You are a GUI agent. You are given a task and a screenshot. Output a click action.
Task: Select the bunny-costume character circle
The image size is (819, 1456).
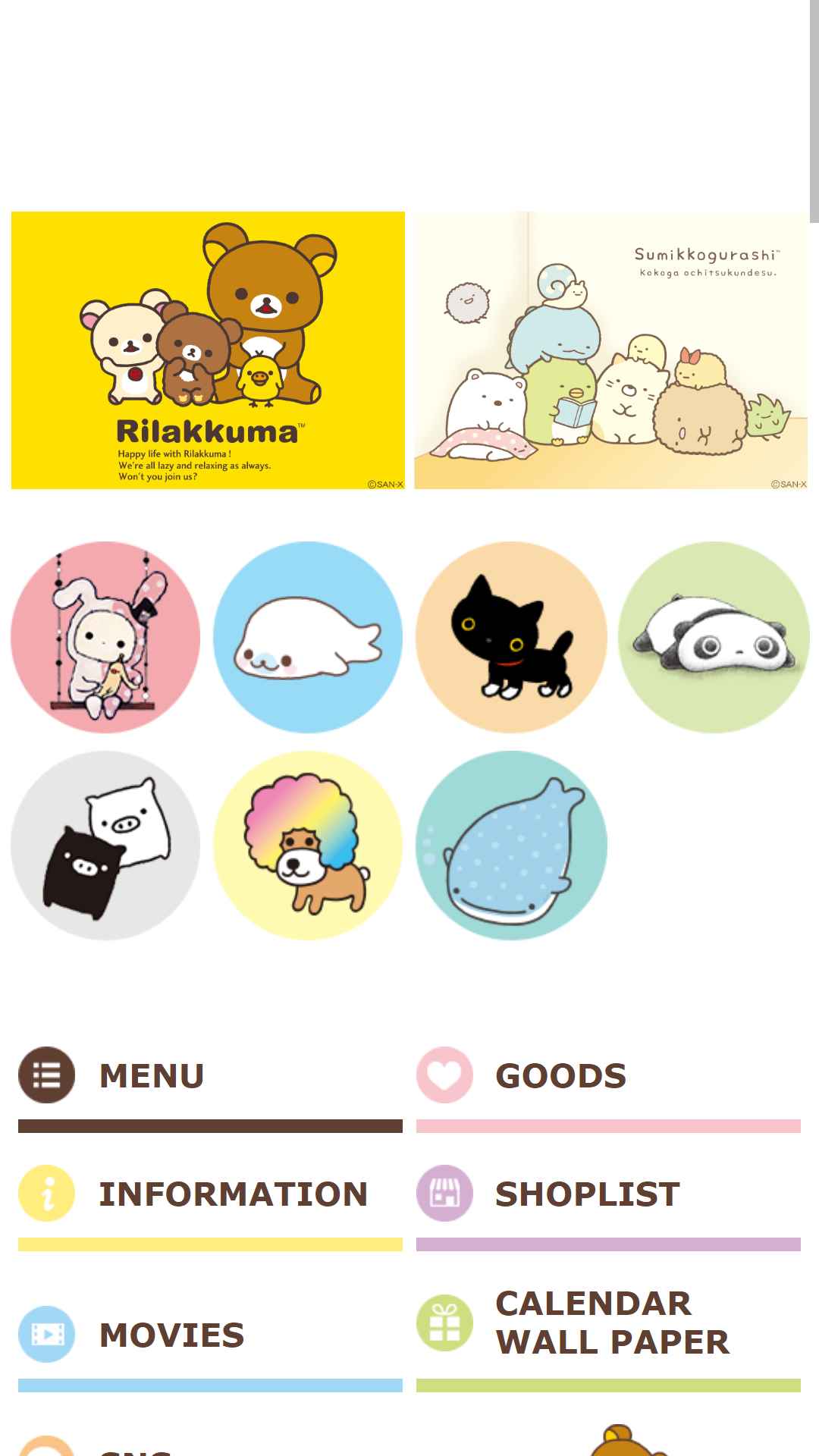click(105, 637)
